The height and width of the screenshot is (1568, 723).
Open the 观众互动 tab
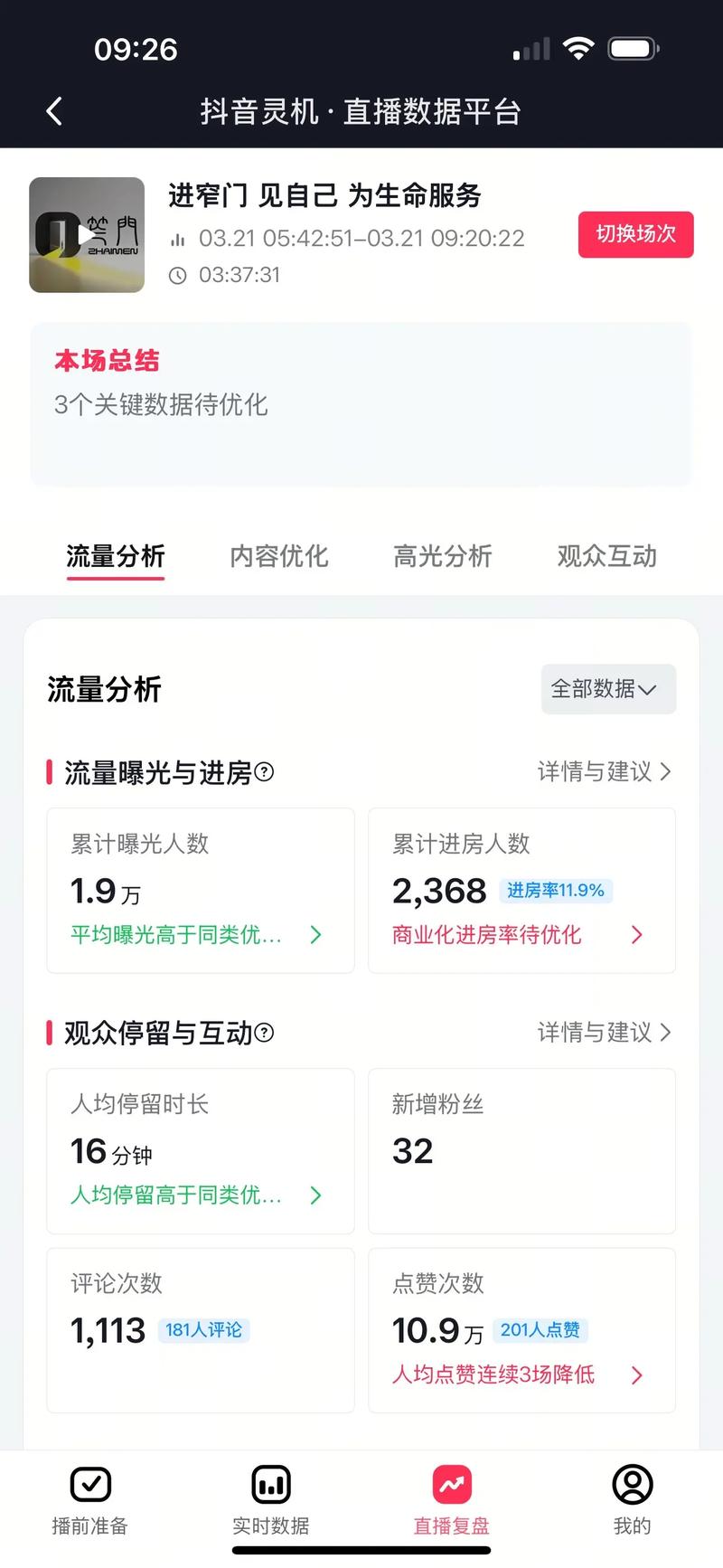click(606, 556)
